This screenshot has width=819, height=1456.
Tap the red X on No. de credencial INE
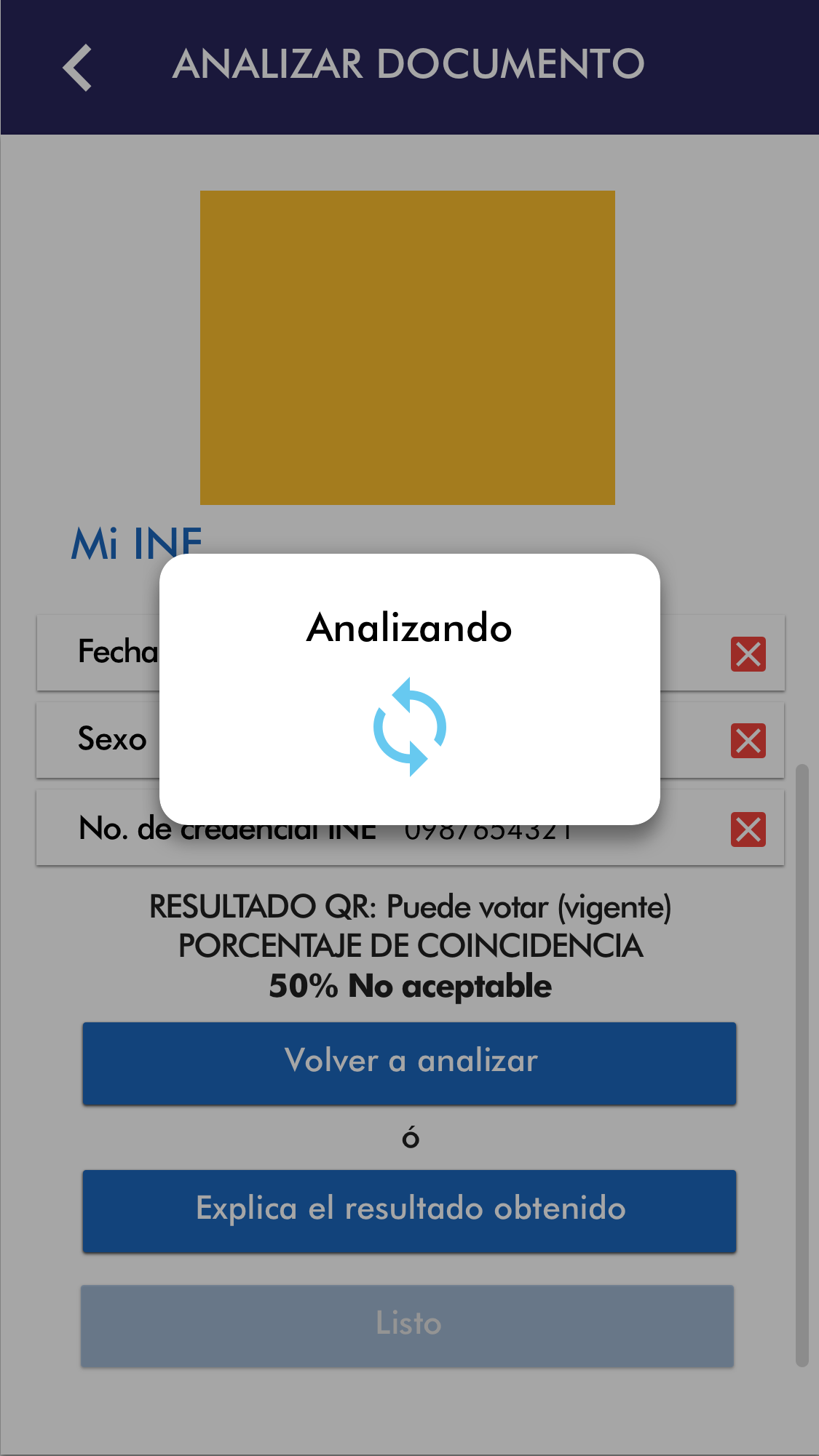click(x=748, y=829)
